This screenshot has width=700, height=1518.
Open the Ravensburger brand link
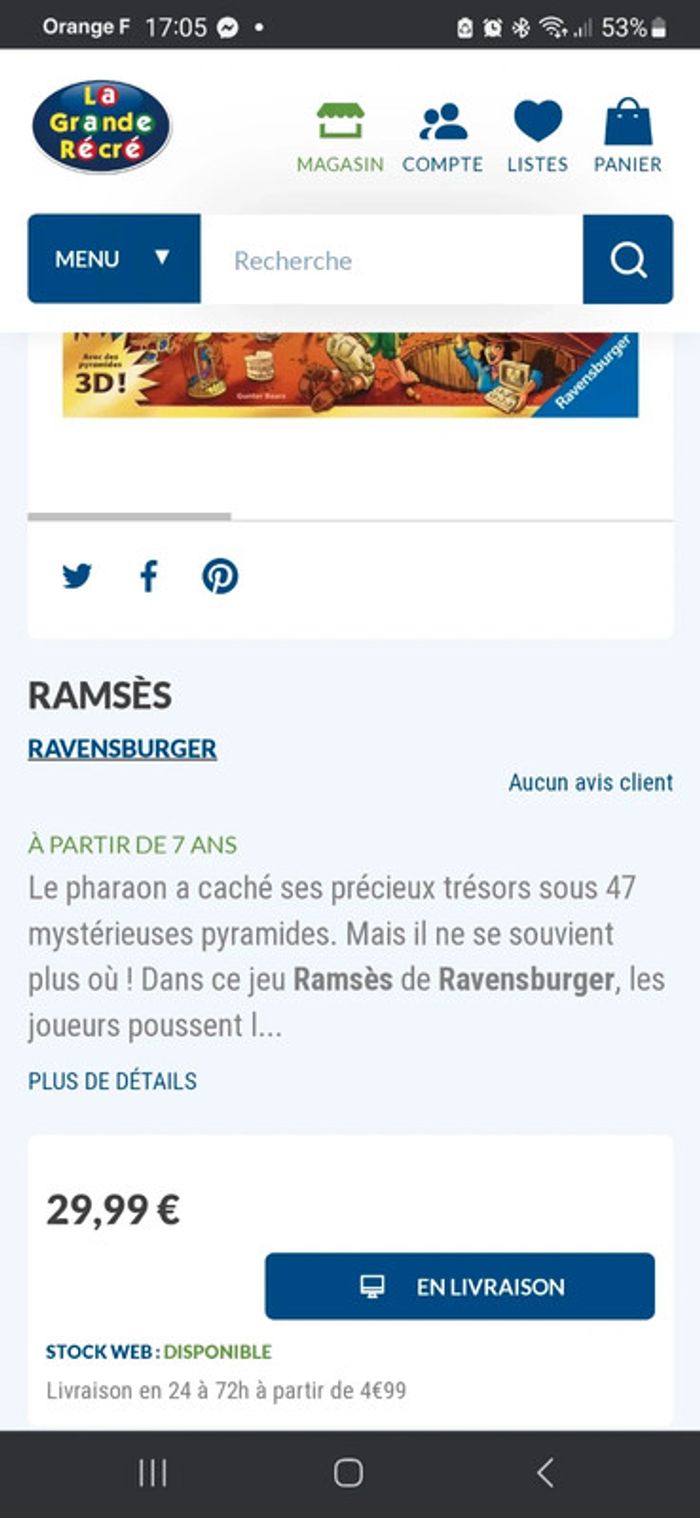122,749
